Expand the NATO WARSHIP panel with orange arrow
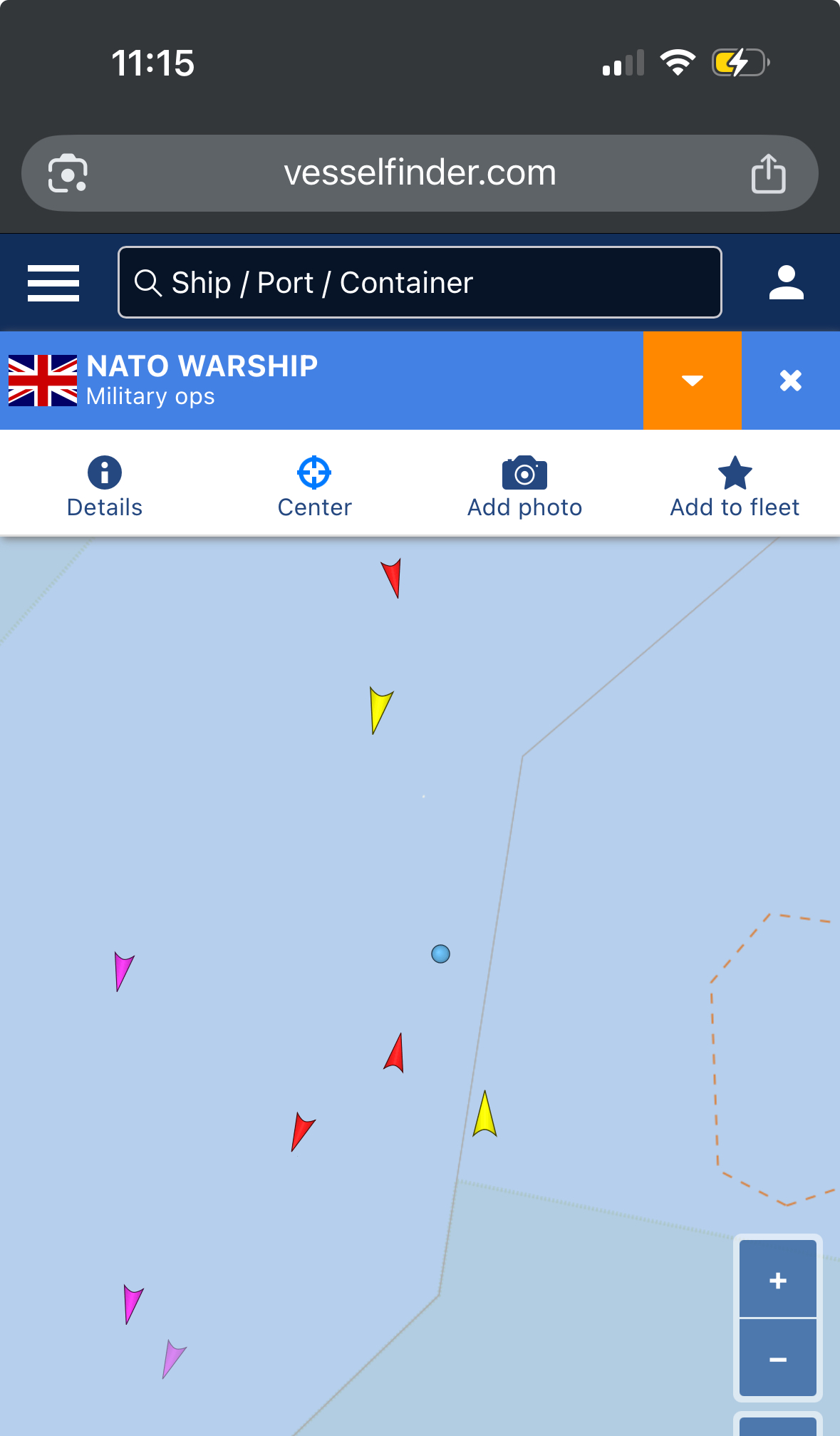This screenshot has width=840, height=1436. coord(693,381)
